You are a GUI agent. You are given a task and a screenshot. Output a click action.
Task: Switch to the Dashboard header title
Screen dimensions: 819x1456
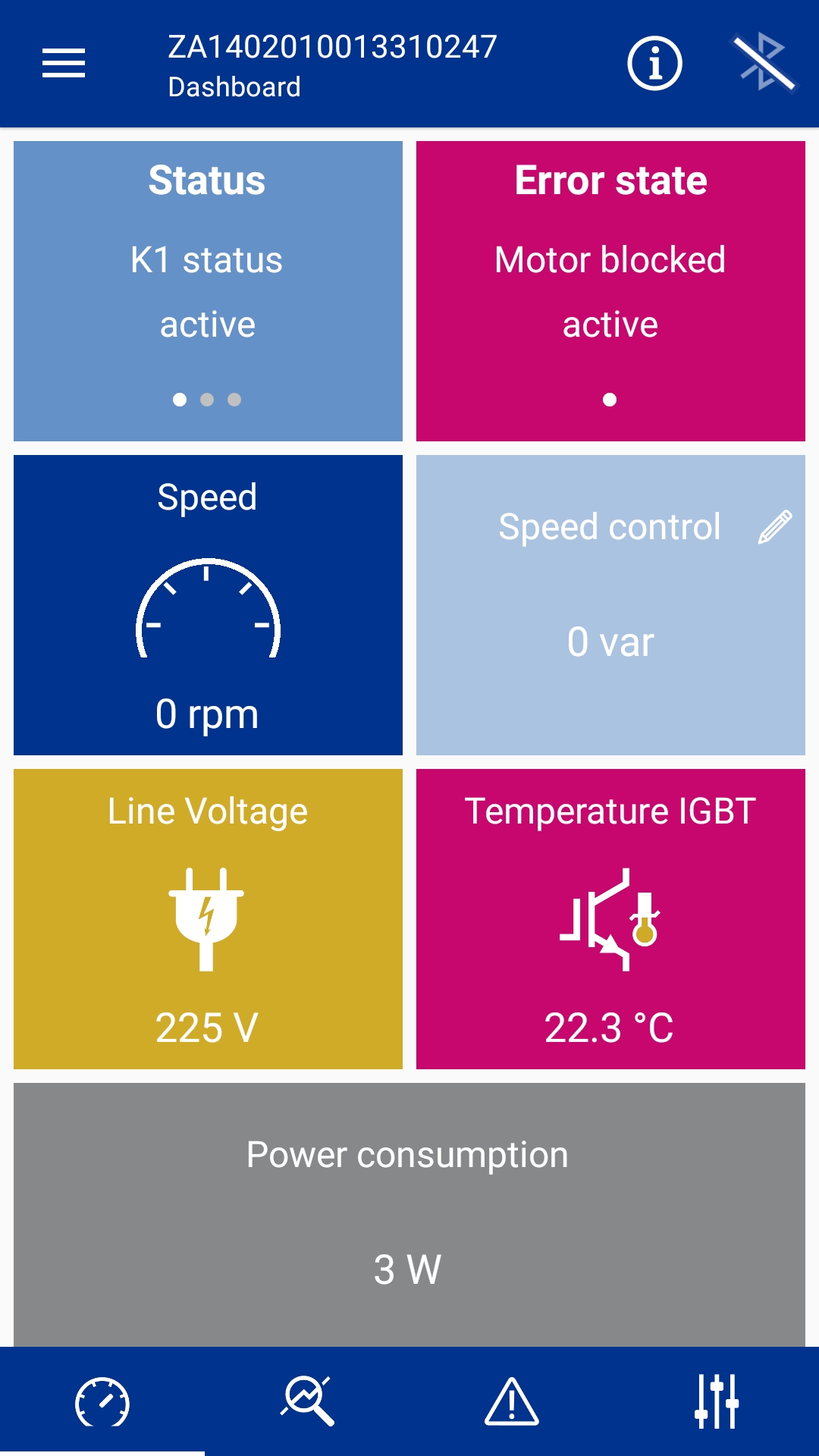click(234, 87)
